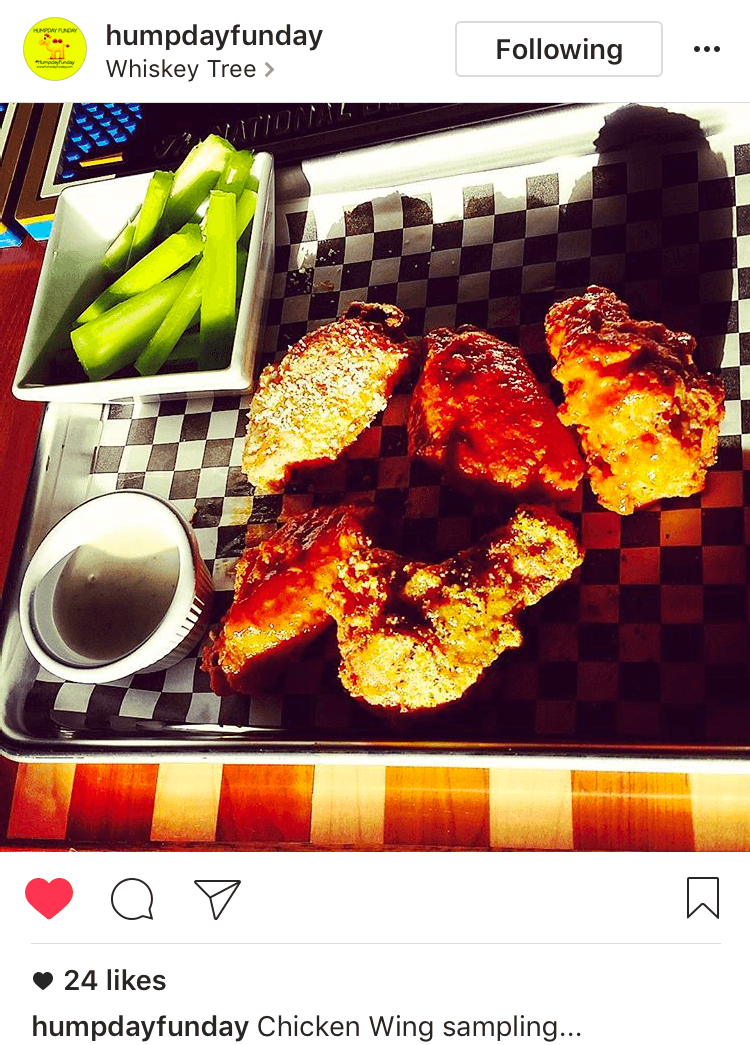Open comments with the speech bubble icon

tap(132, 898)
